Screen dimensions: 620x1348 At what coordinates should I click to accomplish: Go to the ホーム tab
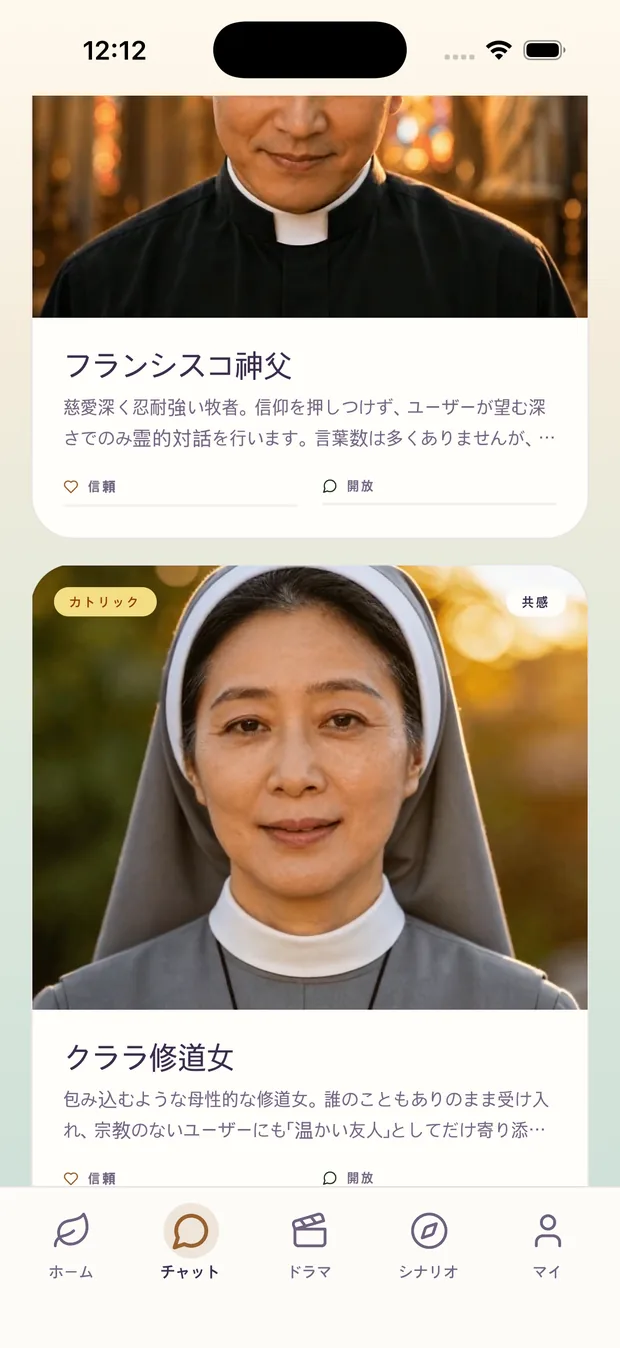(71, 1245)
